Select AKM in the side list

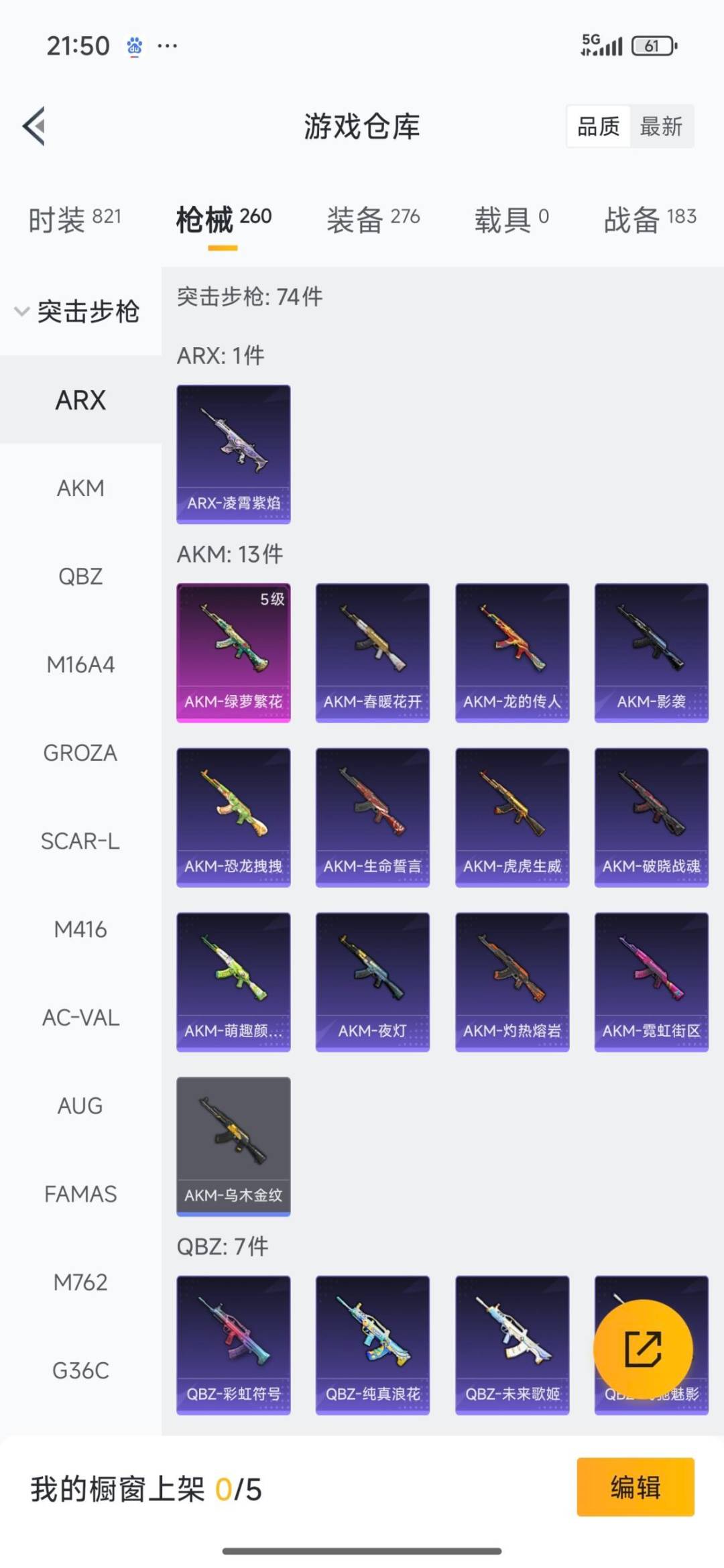[80, 488]
